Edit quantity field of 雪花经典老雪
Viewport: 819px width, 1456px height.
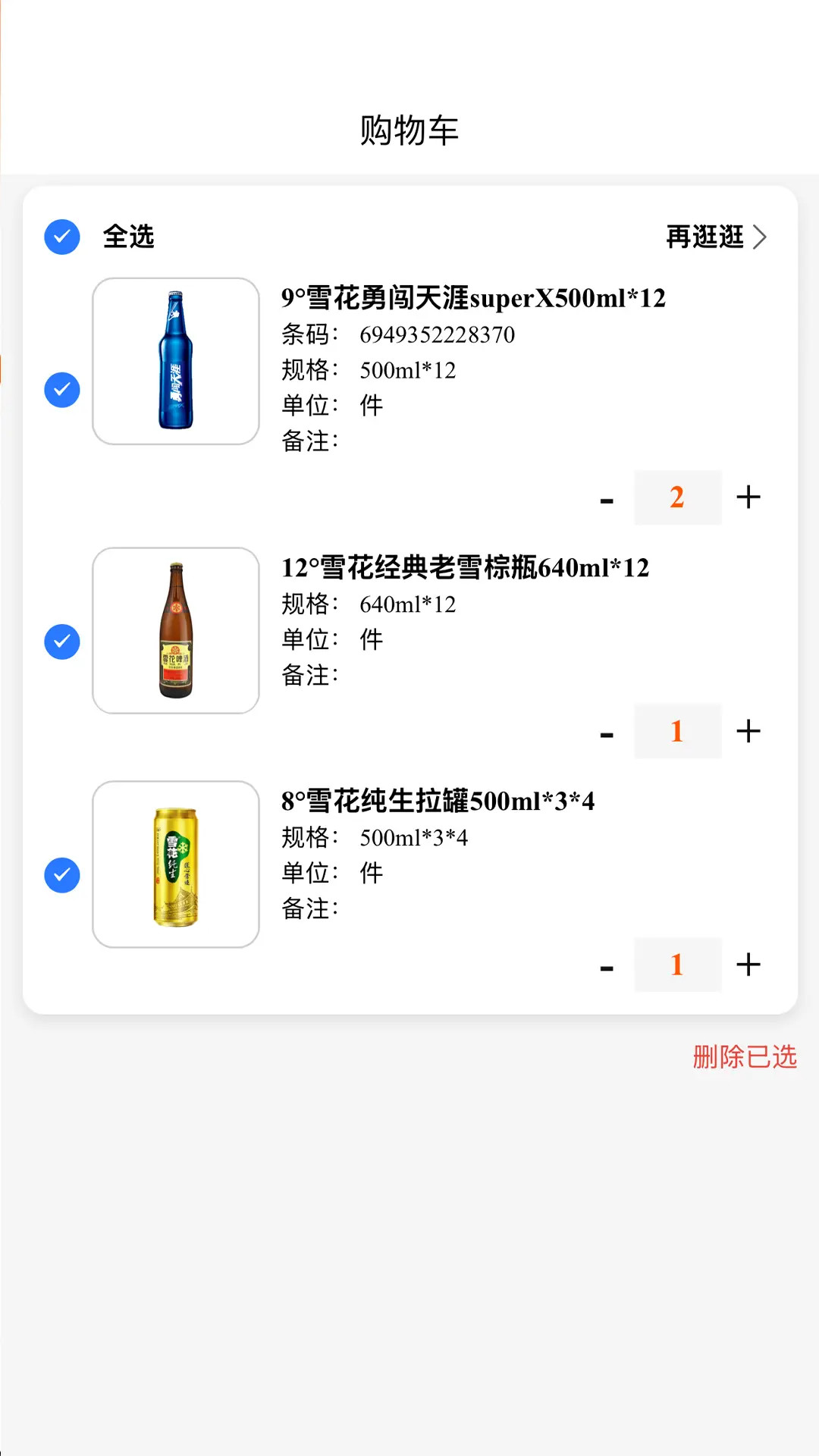coord(677,731)
